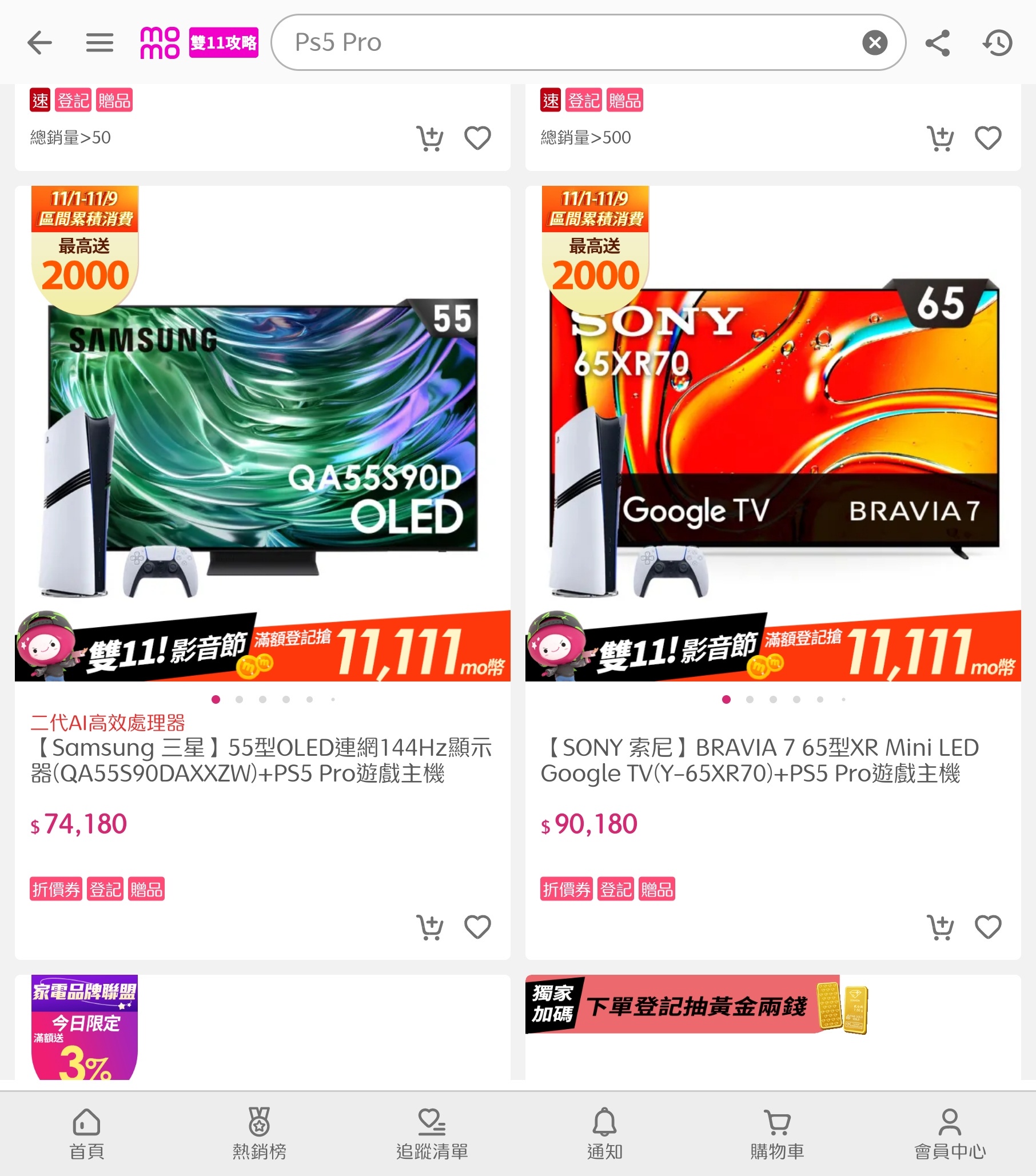
Task: Open the 雙11攻略 promo badge
Action: [223, 42]
